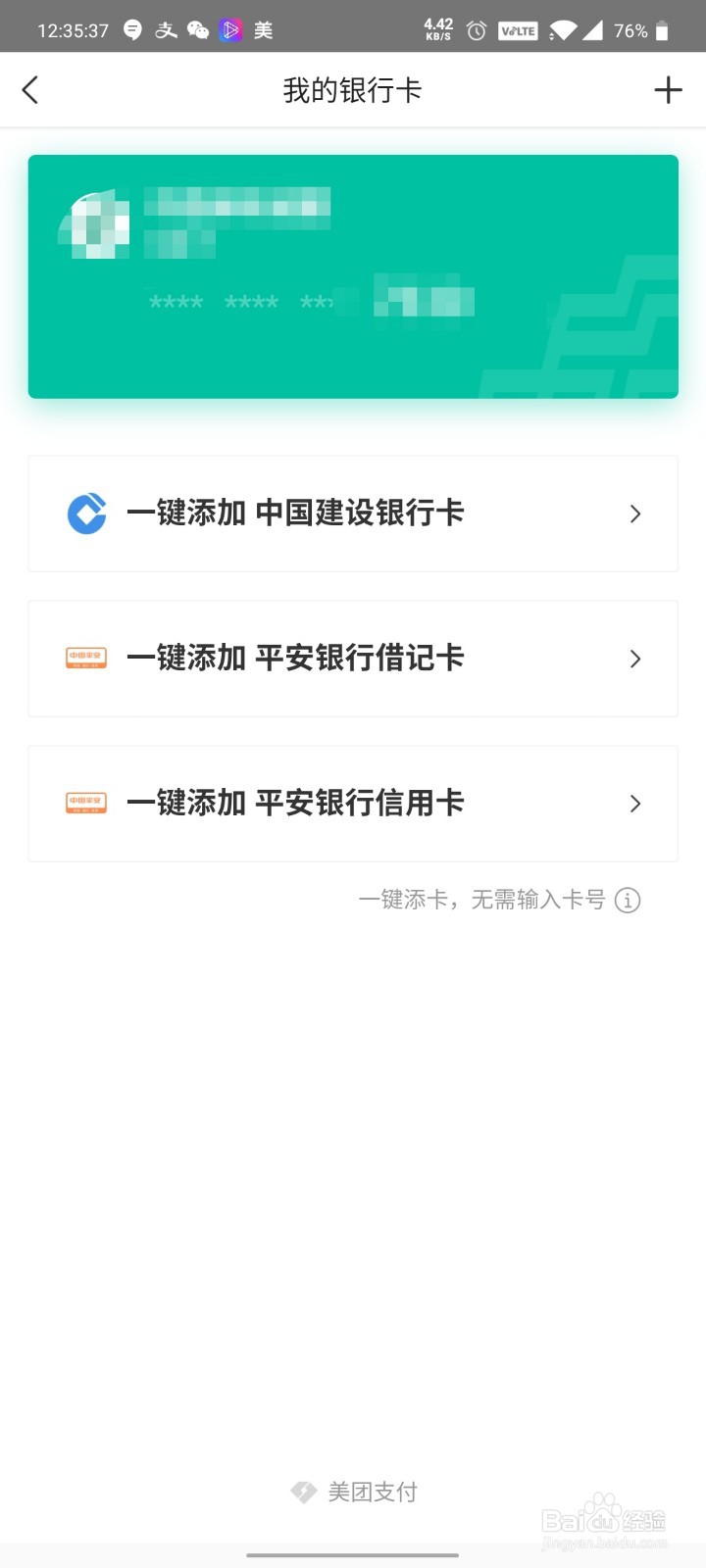Open Ping An debit card row chevron

(635, 659)
